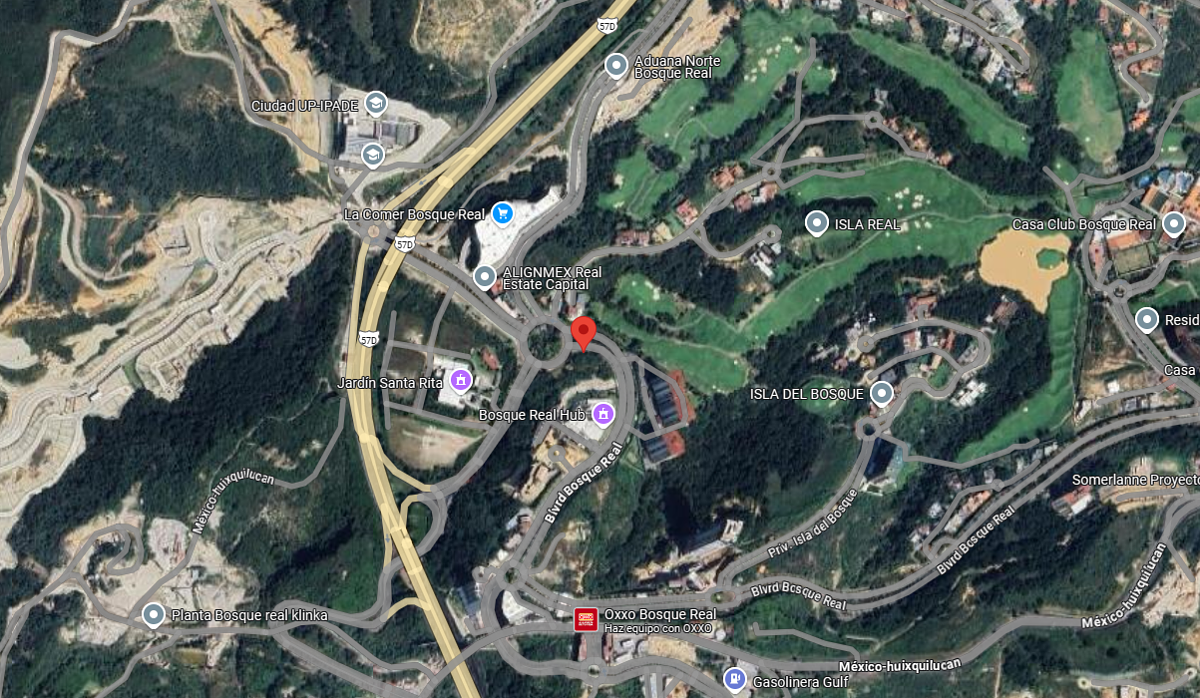1200x698 pixels.
Task: Tap the ALIGNMEX Real Estate Capital pin
Action: (485, 276)
